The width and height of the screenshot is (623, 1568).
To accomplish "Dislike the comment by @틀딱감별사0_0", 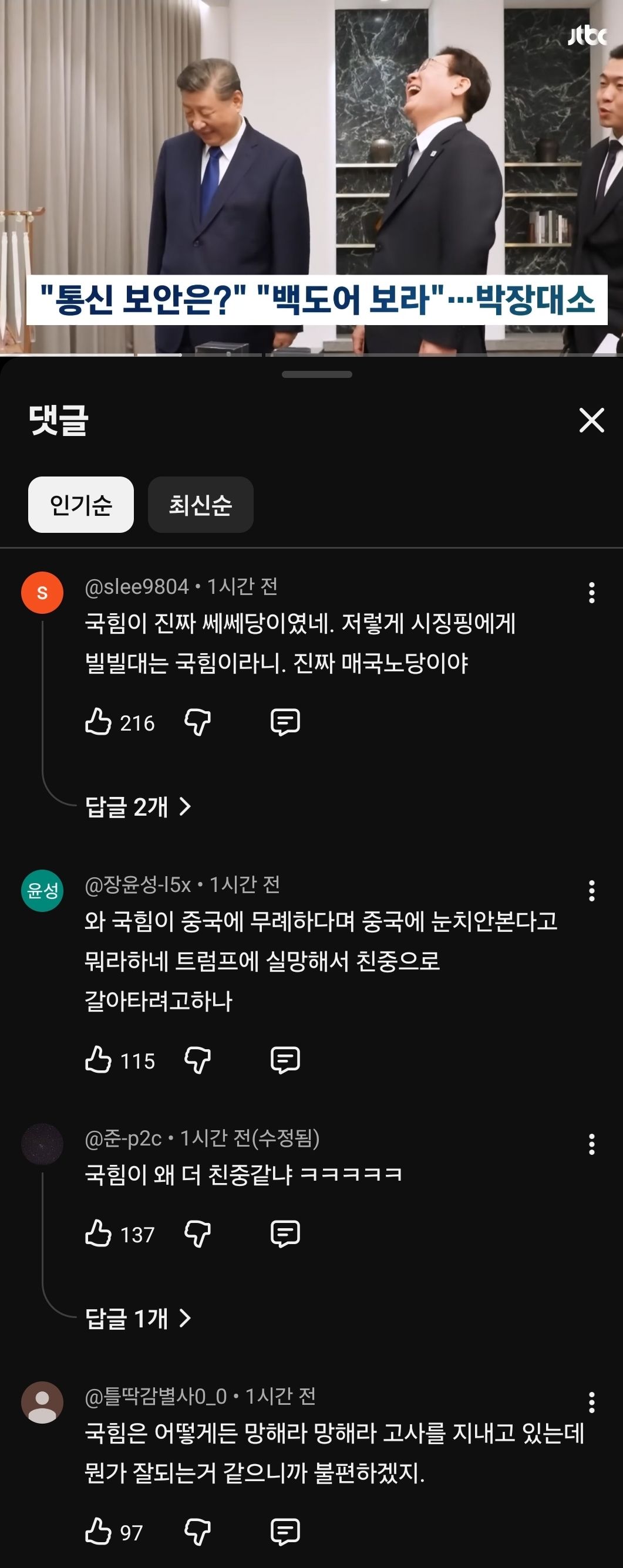I will click(x=197, y=1532).
